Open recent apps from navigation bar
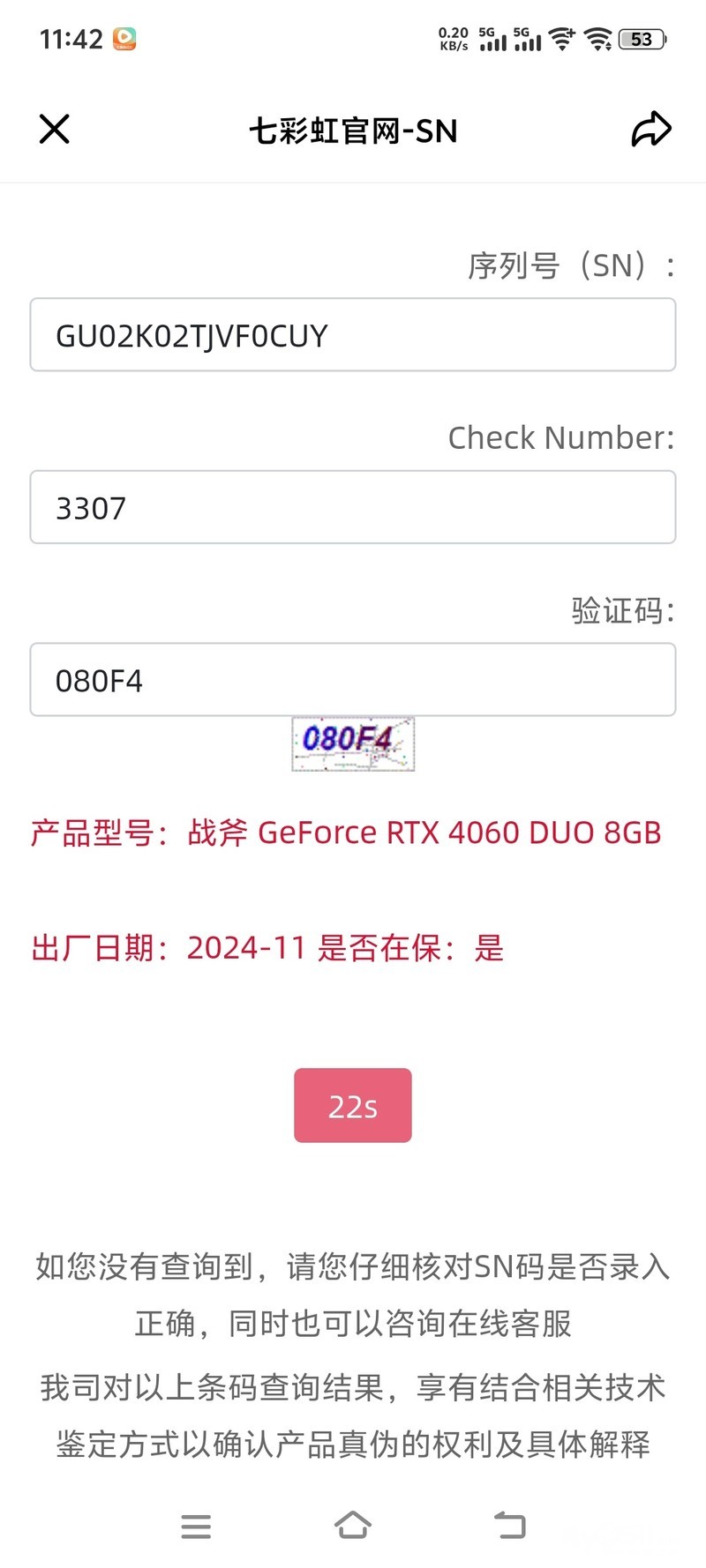Viewport: 706px width, 1568px height. [x=196, y=1526]
